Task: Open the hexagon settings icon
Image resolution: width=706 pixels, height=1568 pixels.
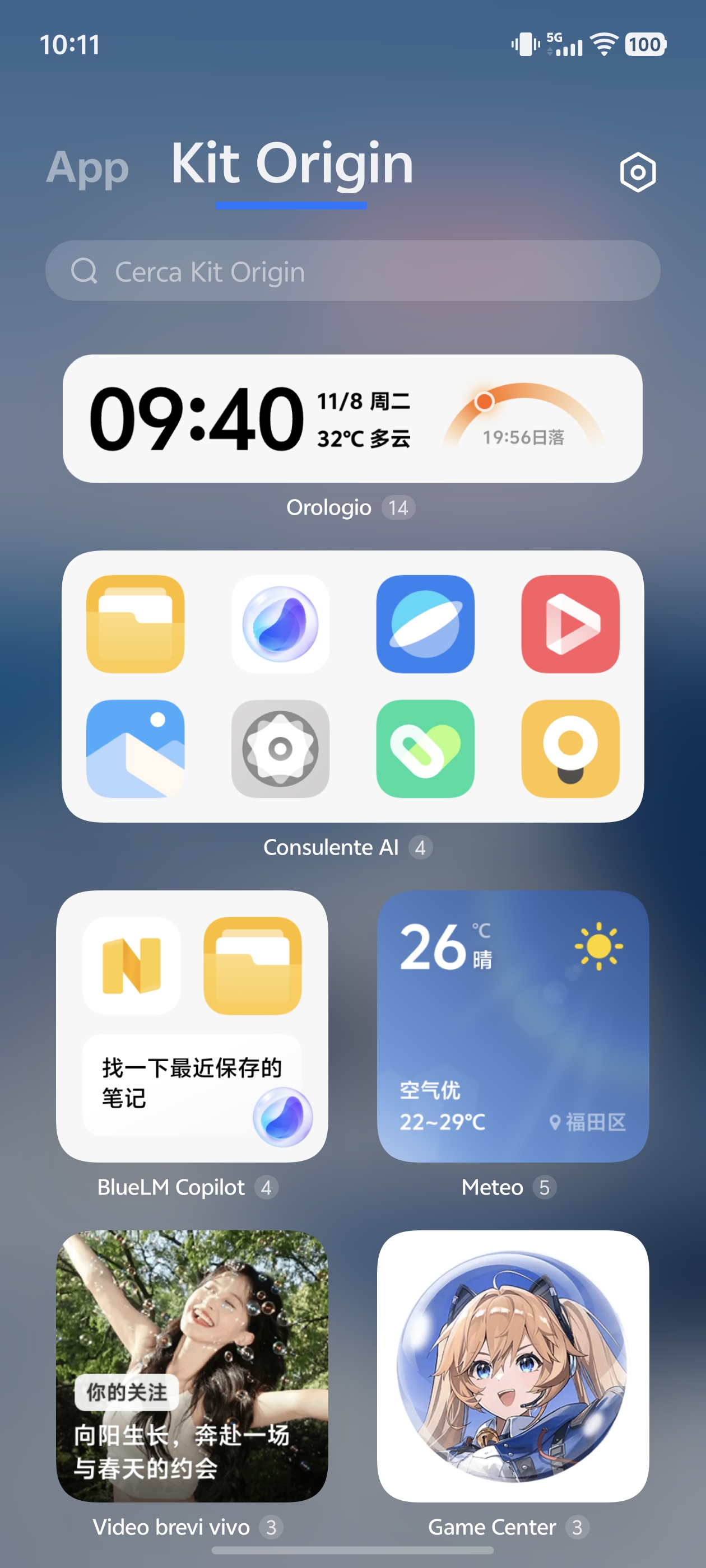Action: (x=637, y=172)
